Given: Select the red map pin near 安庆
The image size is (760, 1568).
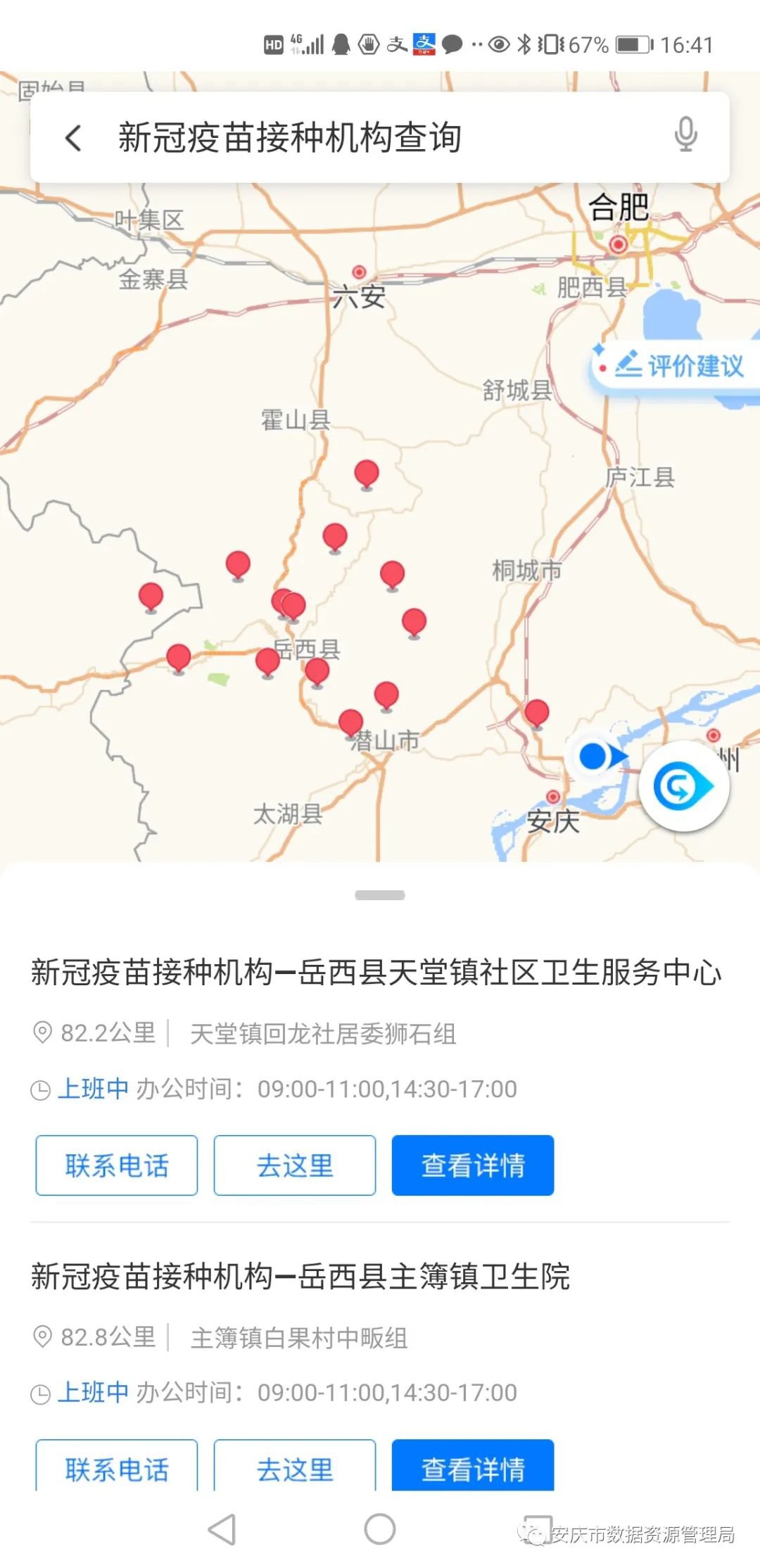Looking at the screenshot, I should 537,713.
